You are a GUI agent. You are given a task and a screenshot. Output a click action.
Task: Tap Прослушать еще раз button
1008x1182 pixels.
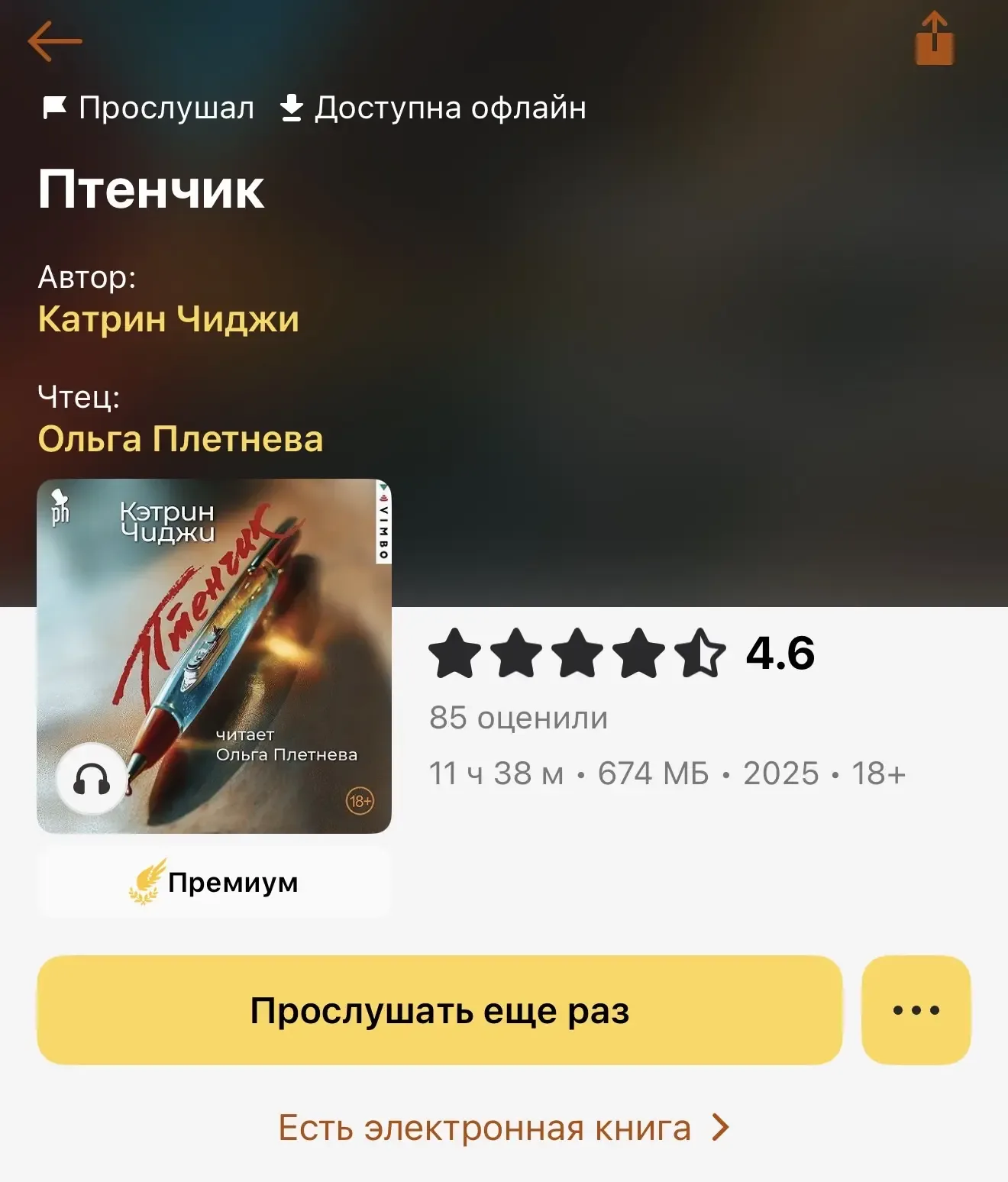(439, 1010)
